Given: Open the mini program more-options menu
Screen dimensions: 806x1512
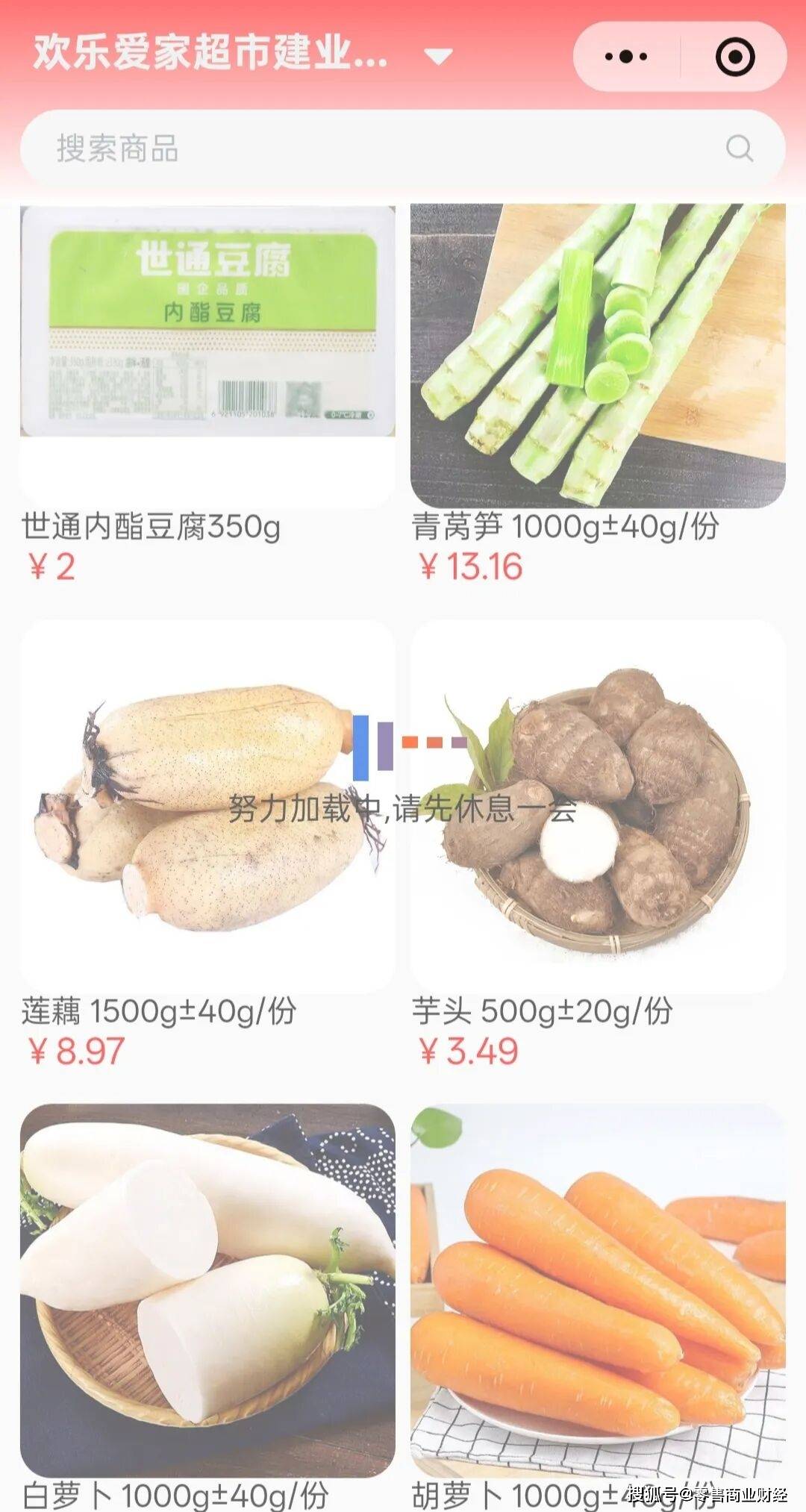Looking at the screenshot, I should tap(627, 57).
